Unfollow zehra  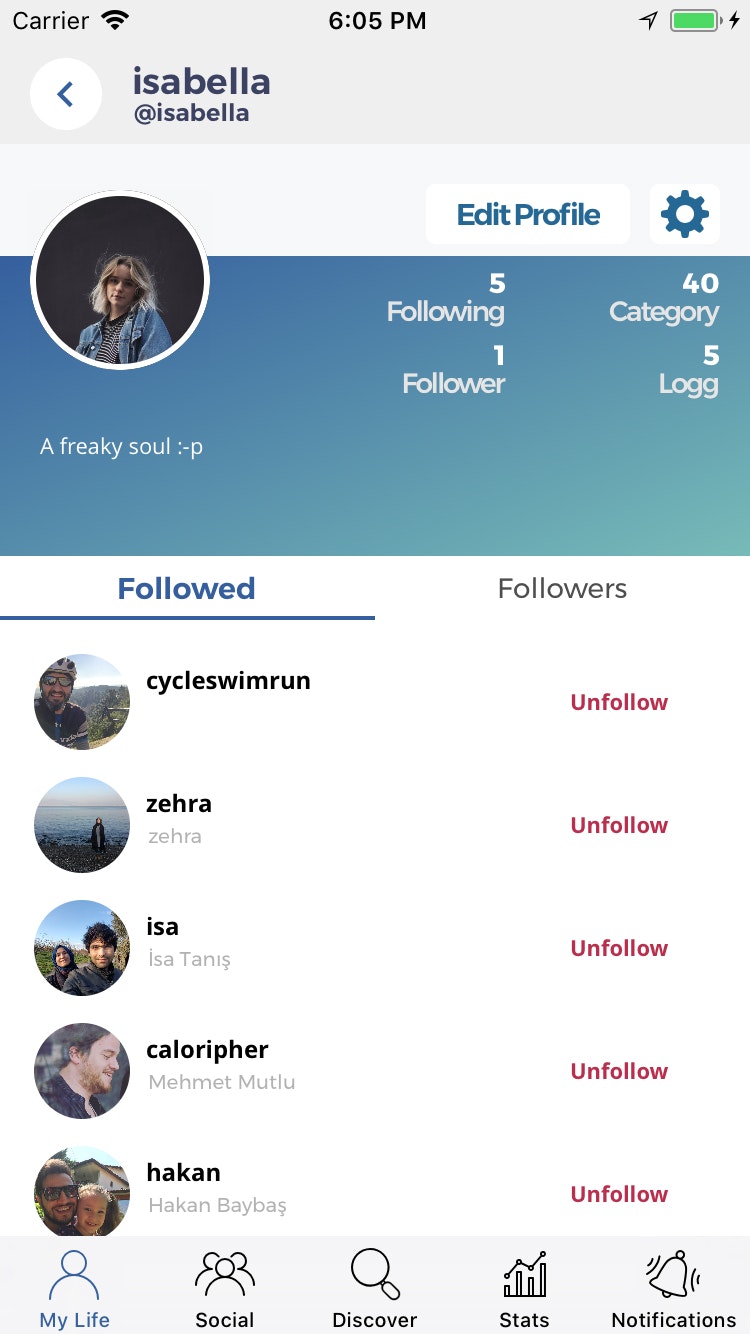click(x=619, y=825)
